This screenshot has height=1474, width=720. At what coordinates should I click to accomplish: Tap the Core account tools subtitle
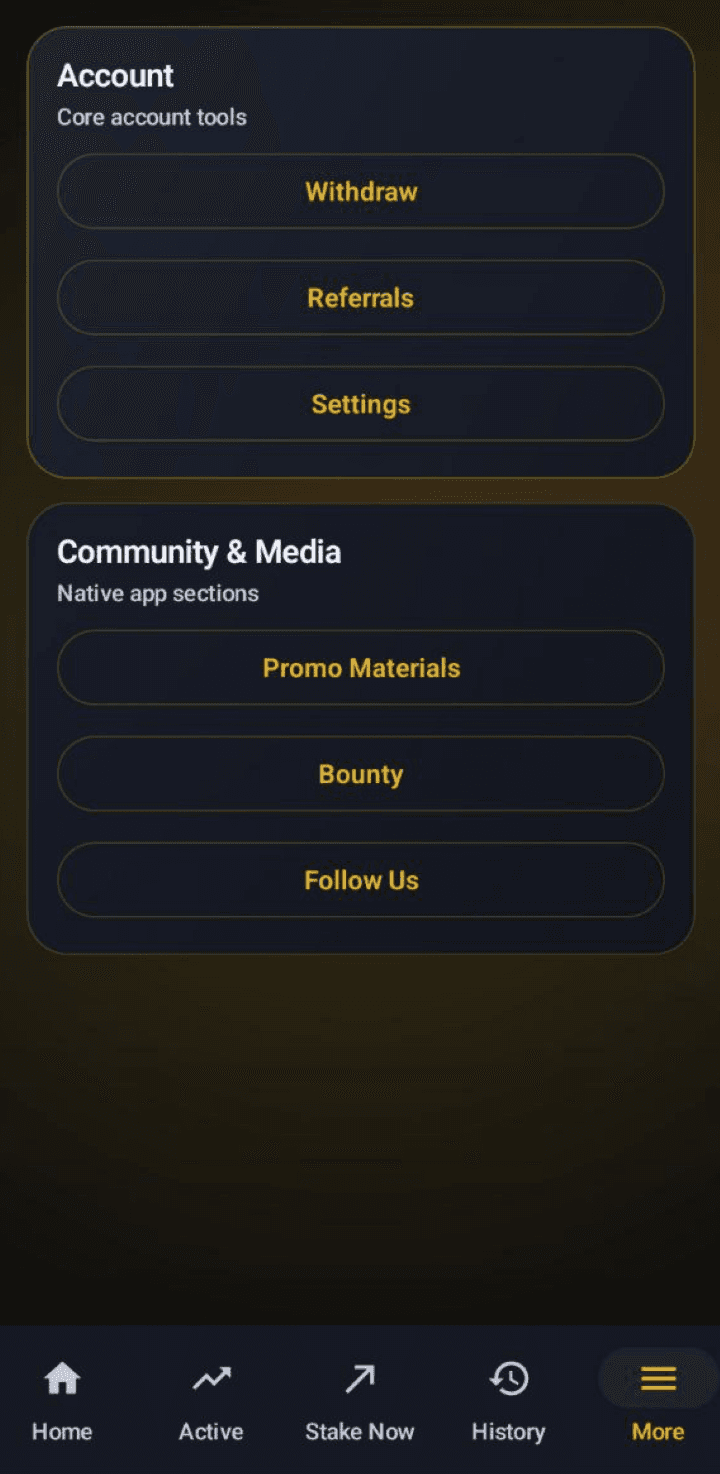click(151, 117)
